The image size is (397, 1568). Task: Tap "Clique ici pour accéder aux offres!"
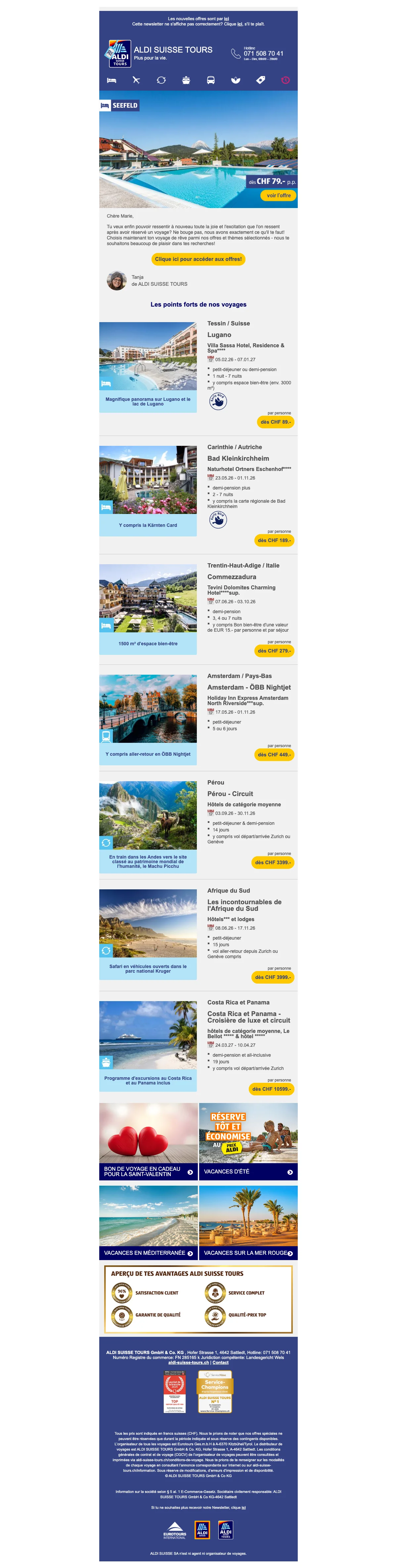(198, 259)
